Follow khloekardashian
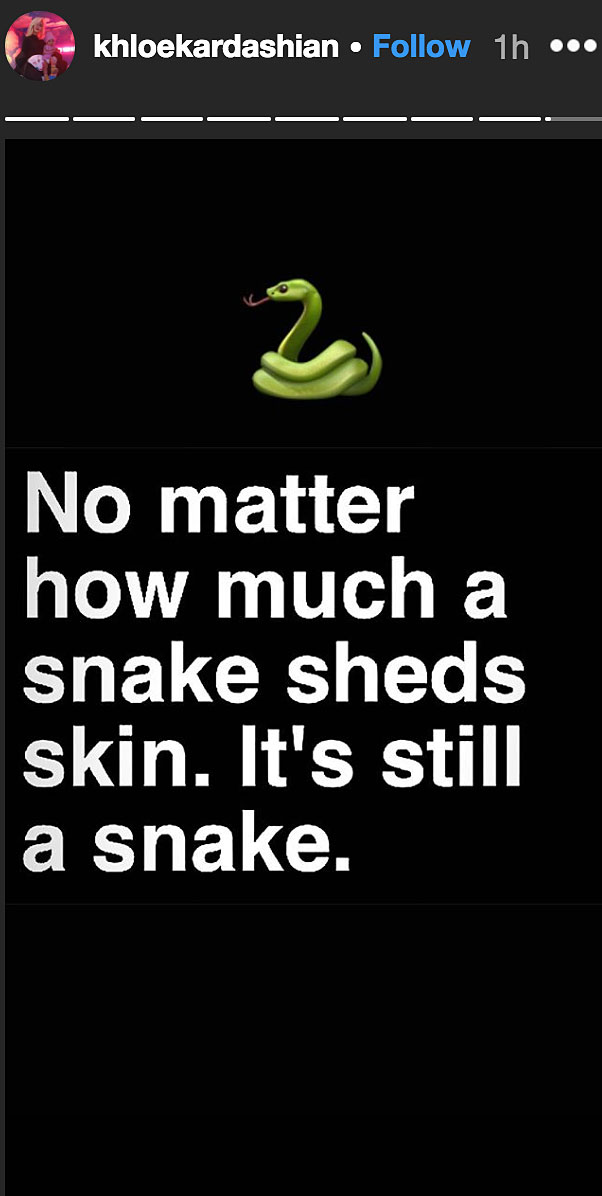 tap(421, 46)
